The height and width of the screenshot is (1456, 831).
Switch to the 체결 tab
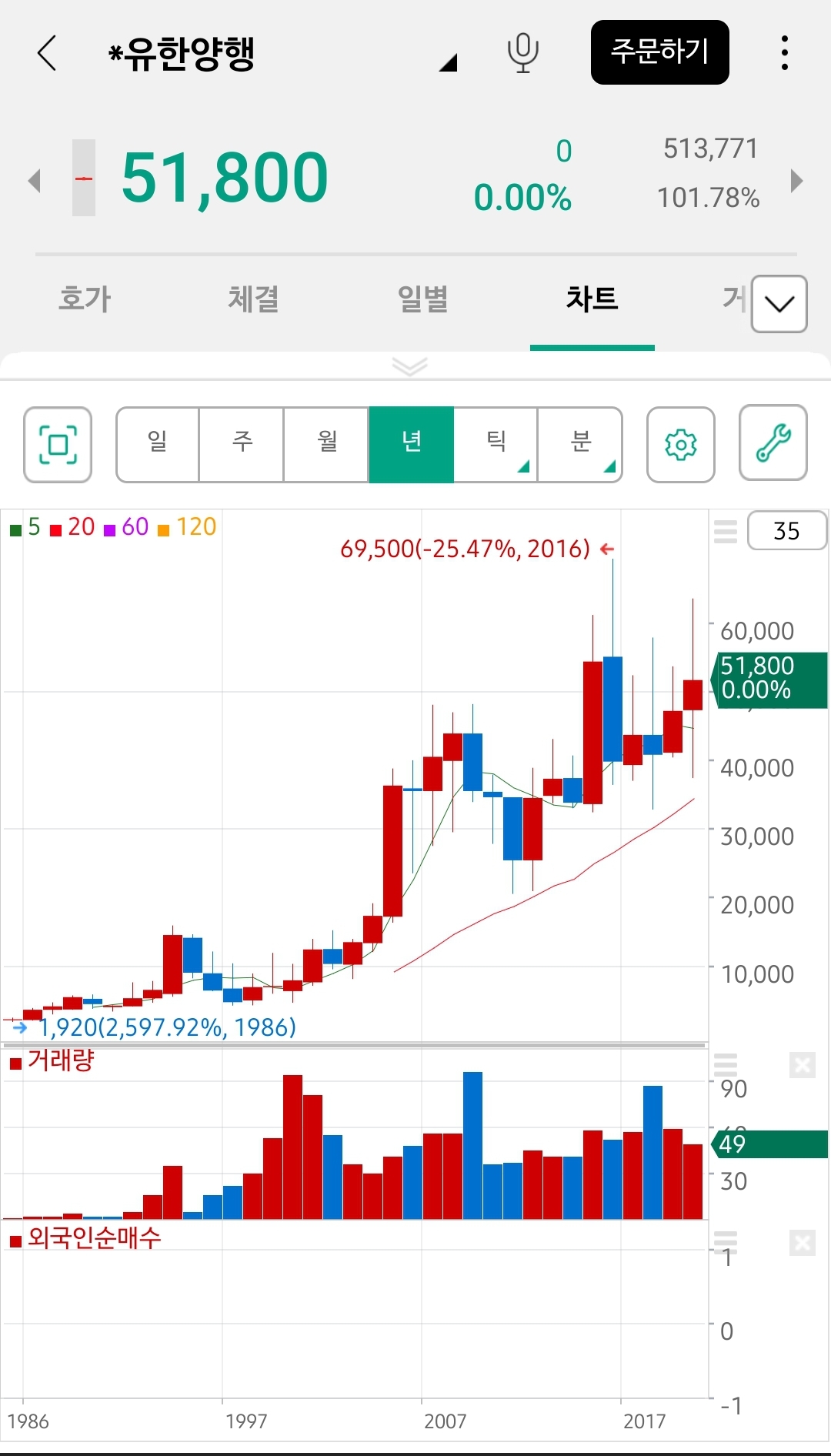(253, 299)
